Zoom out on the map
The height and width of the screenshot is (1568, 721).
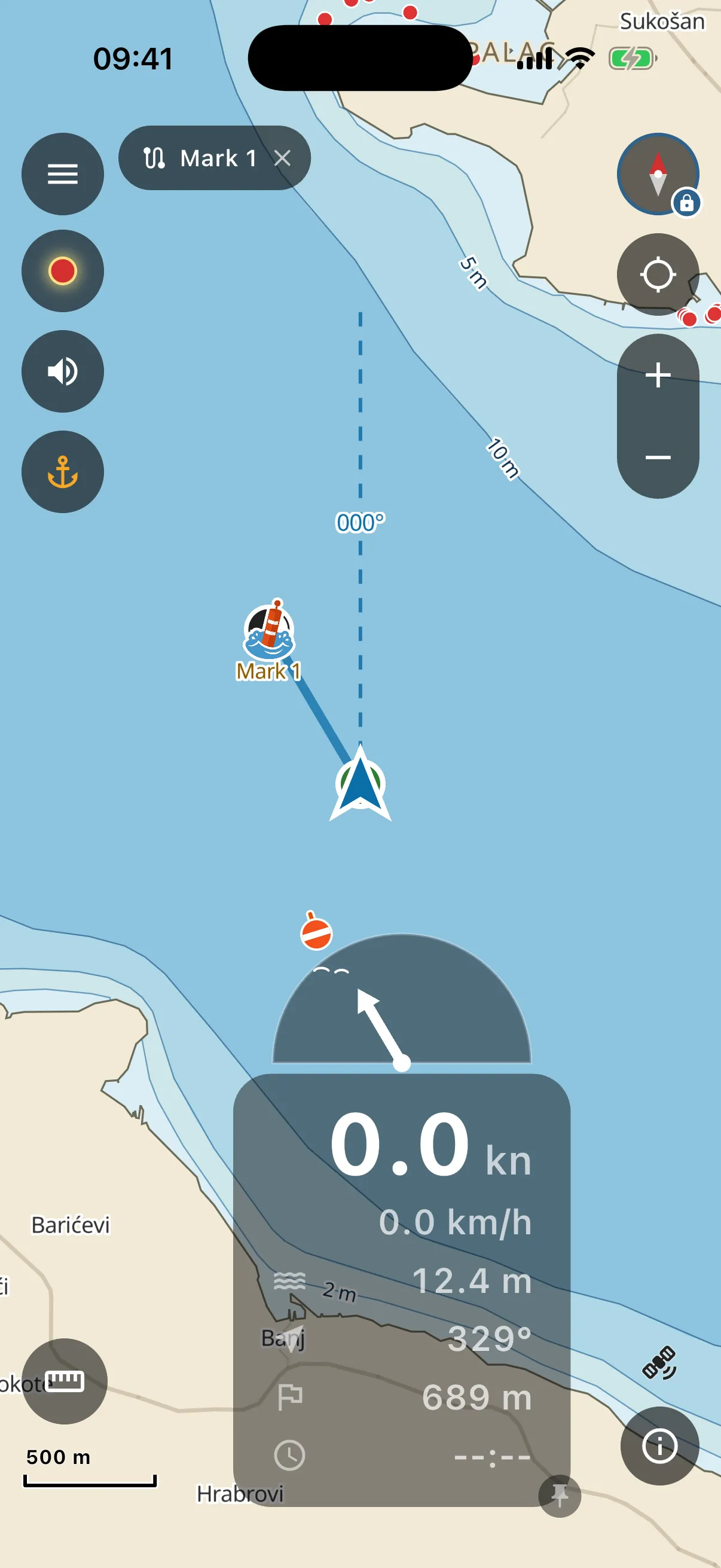click(x=658, y=457)
